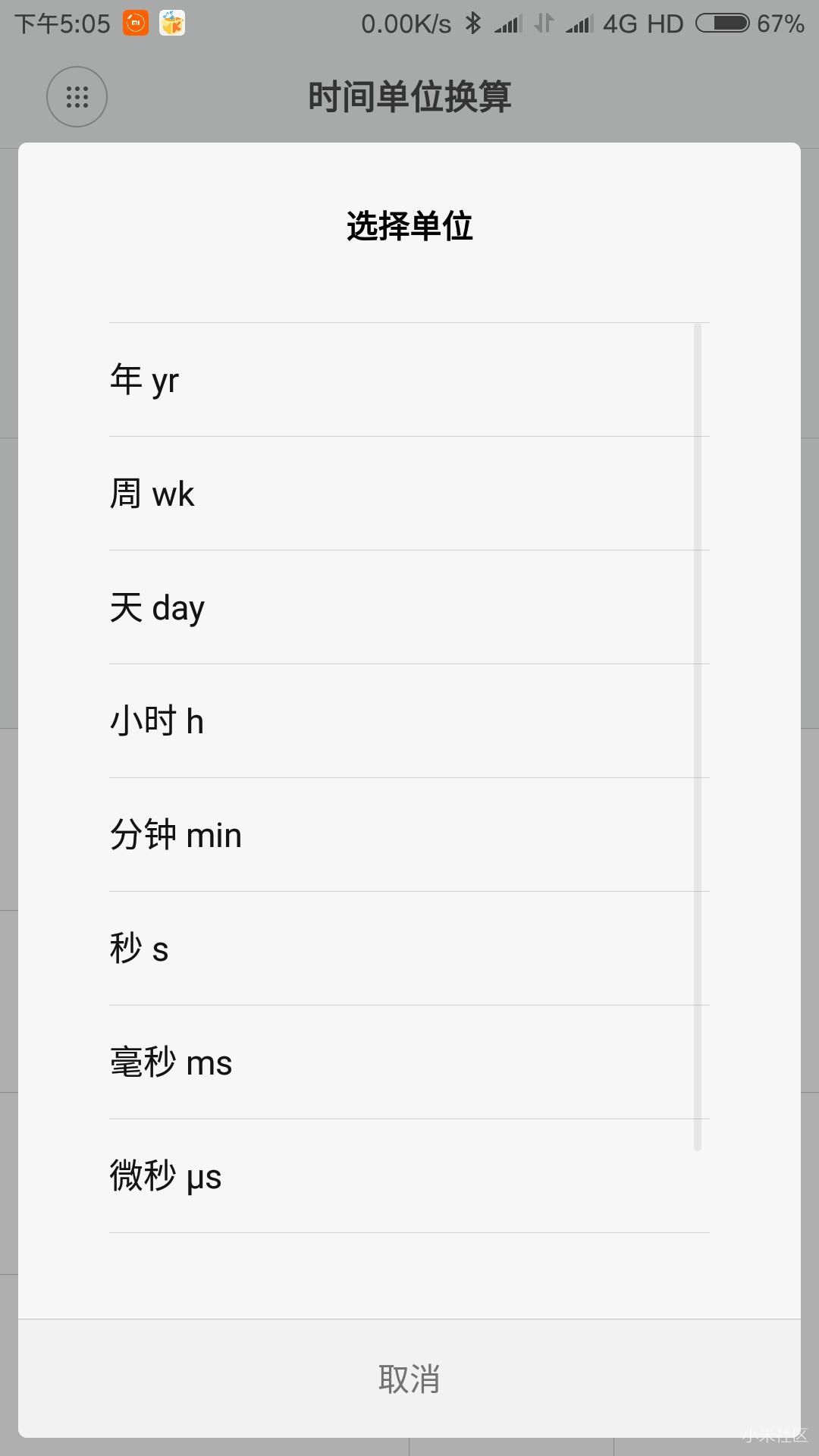Select the 毫秒 ms unit
This screenshot has width=819, height=1456.
[409, 1062]
